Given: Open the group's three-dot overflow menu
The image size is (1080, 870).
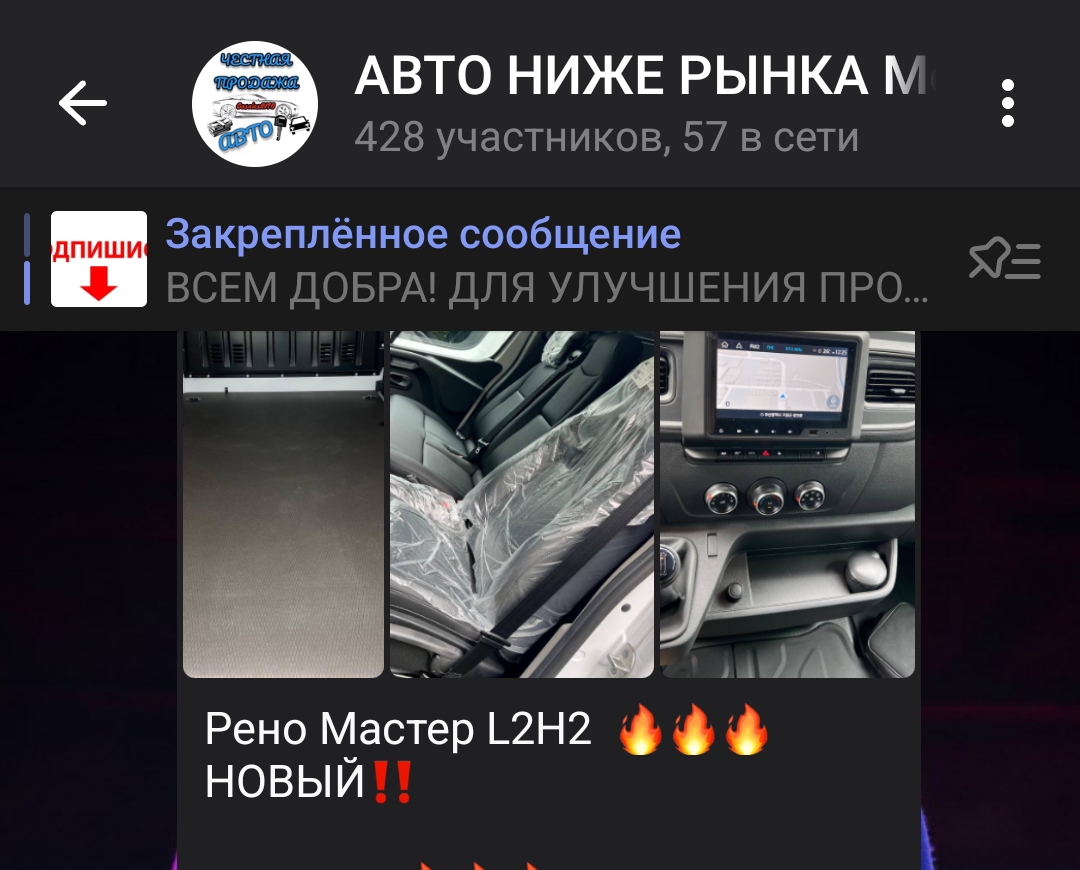Looking at the screenshot, I should (x=1007, y=103).
